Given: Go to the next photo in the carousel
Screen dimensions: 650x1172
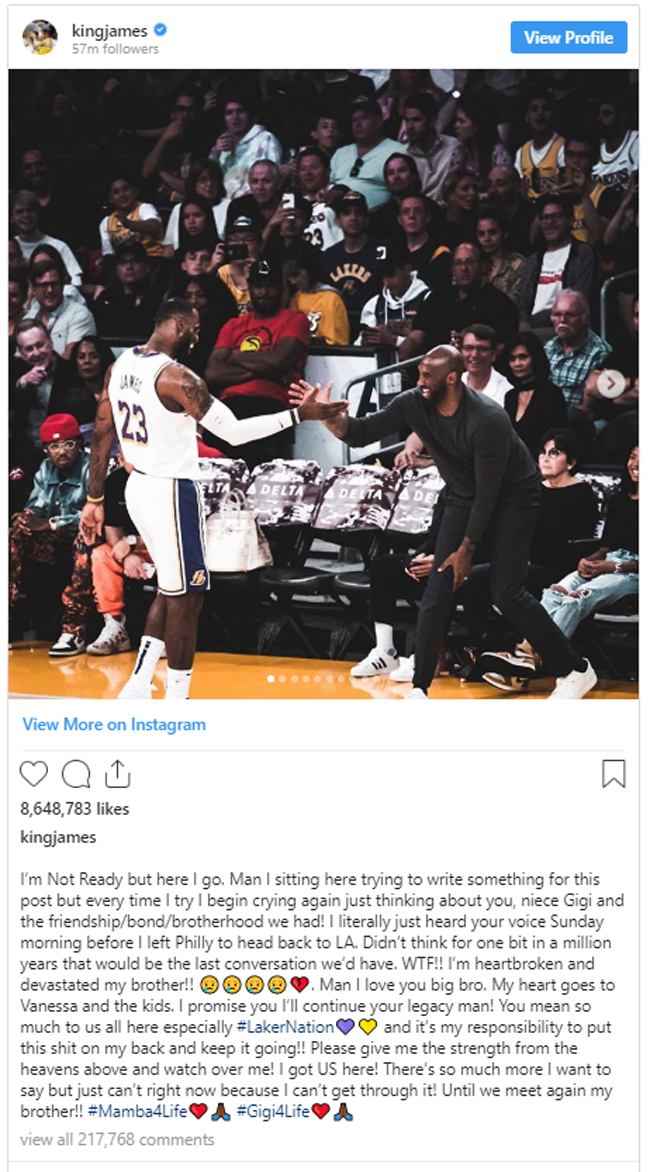Looking at the screenshot, I should 612,383.
